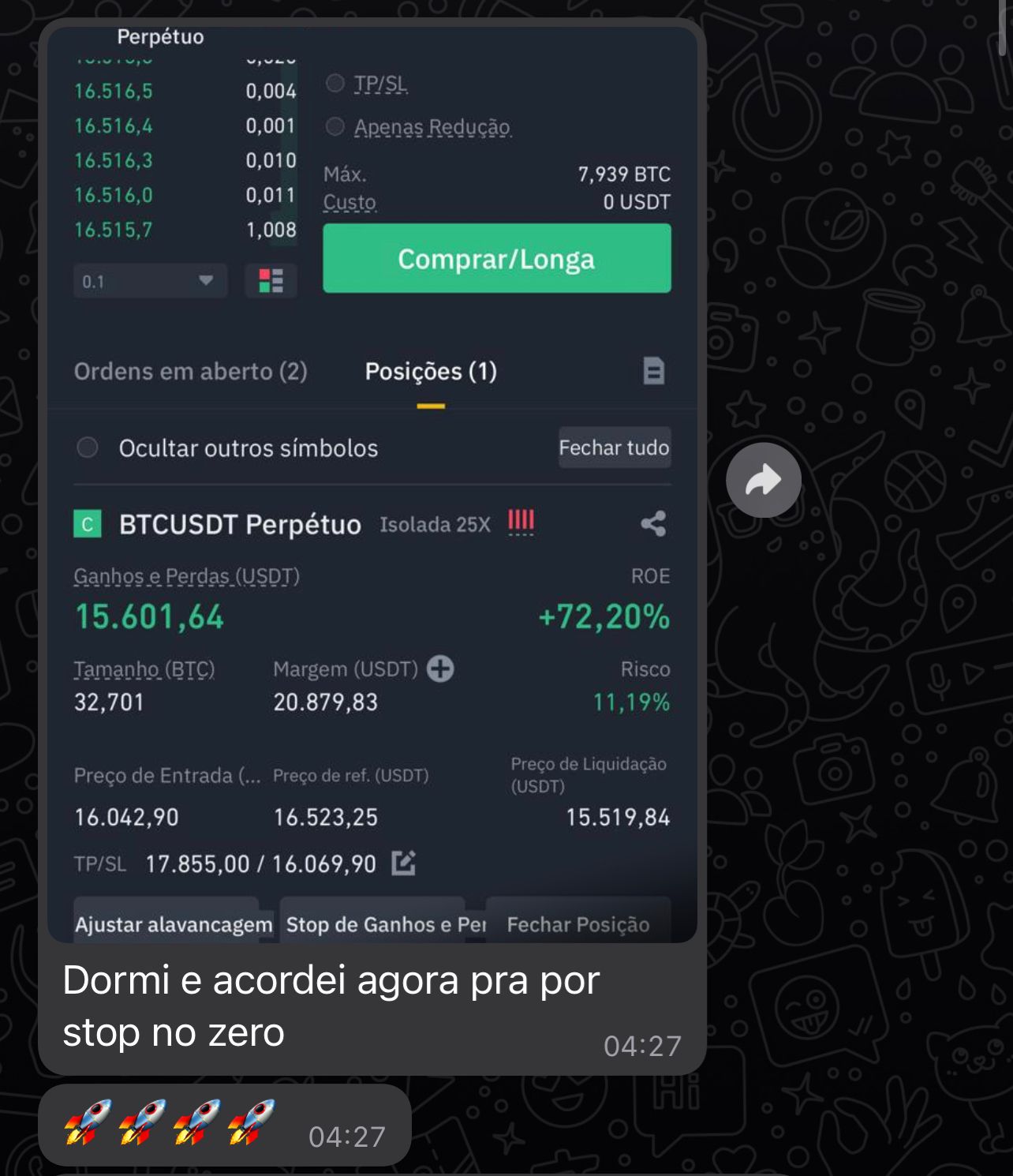The image size is (1013, 1176).
Task: Tap the WhatsApp forward arrow on the image
Action: 764,478
